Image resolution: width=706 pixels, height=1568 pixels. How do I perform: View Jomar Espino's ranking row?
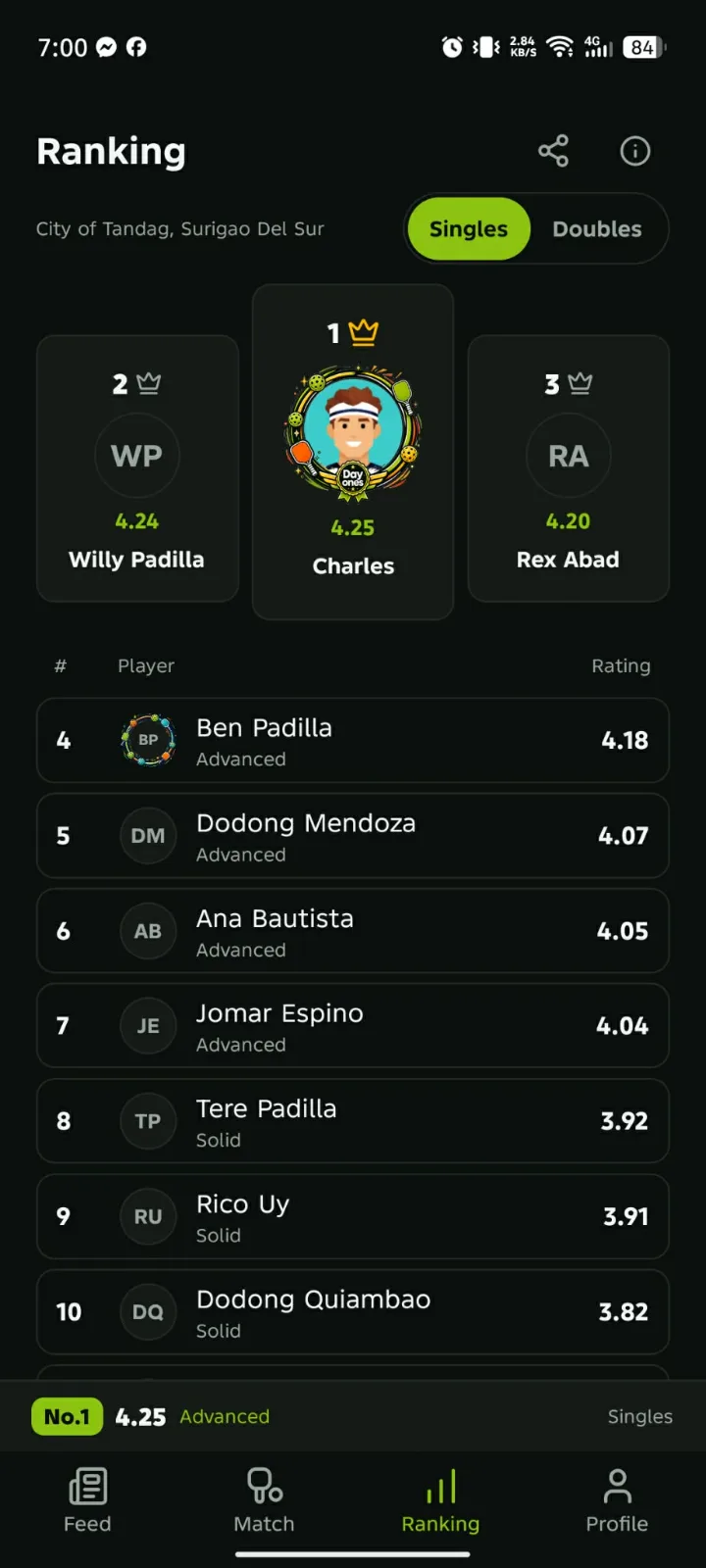(353, 1026)
